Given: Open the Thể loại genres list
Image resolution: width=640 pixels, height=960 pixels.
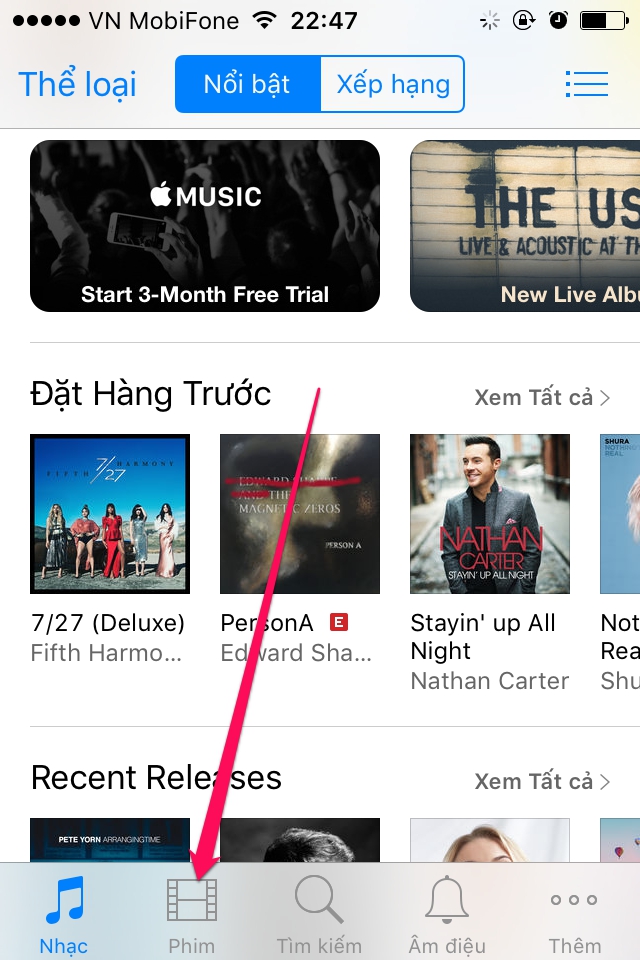Looking at the screenshot, I should 77,84.
